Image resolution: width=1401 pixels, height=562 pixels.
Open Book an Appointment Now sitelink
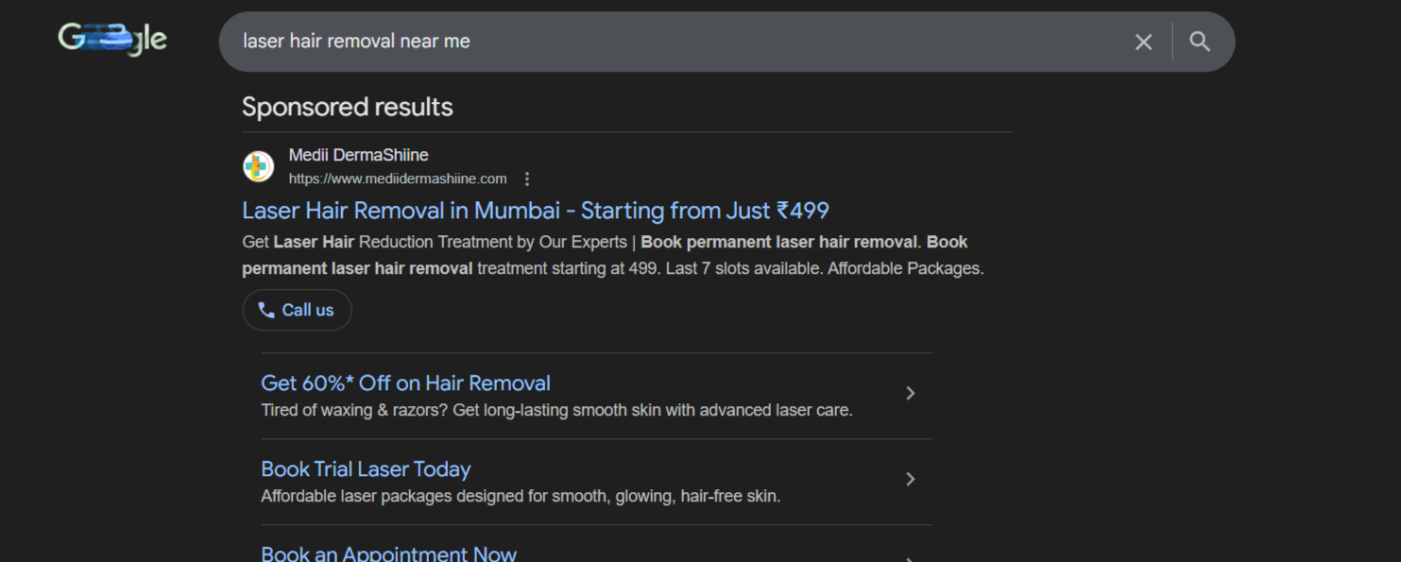coord(388,553)
